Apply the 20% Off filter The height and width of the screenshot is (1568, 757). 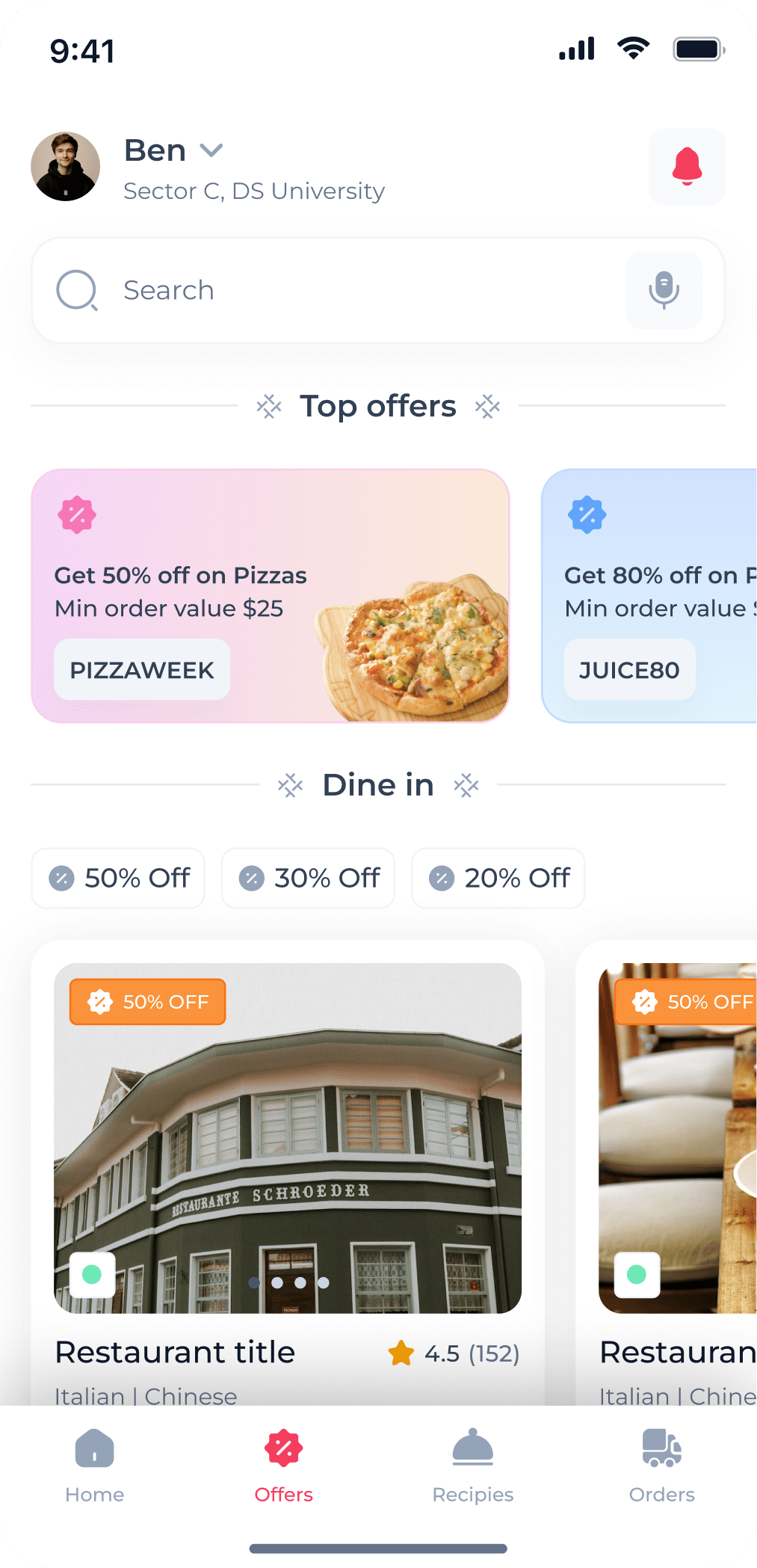pos(498,878)
